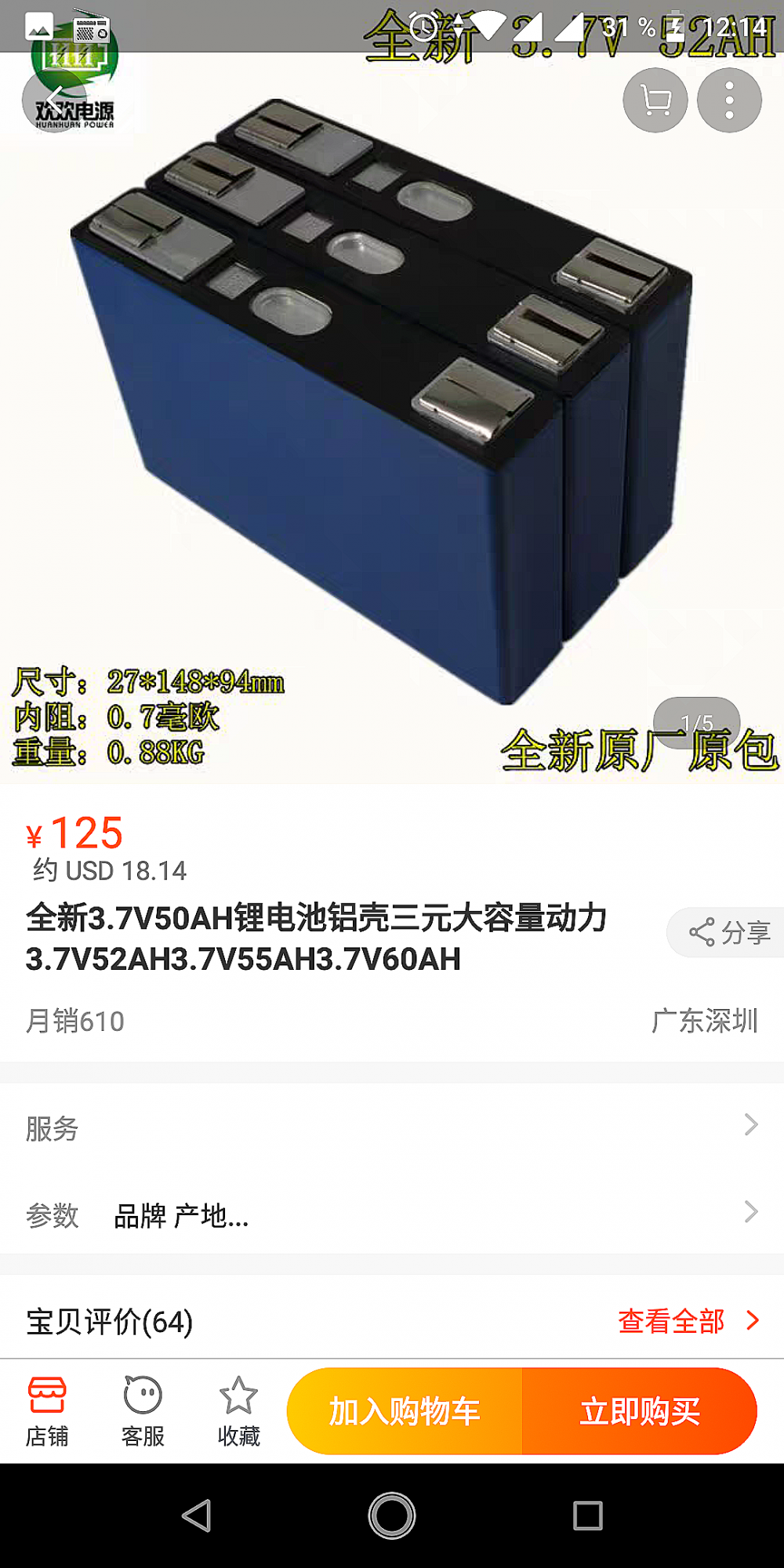The width and height of the screenshot is (784, 1568).
Task: Visit the 店铺 store page
Action: pyautogui.click(x=47, y=1410)
